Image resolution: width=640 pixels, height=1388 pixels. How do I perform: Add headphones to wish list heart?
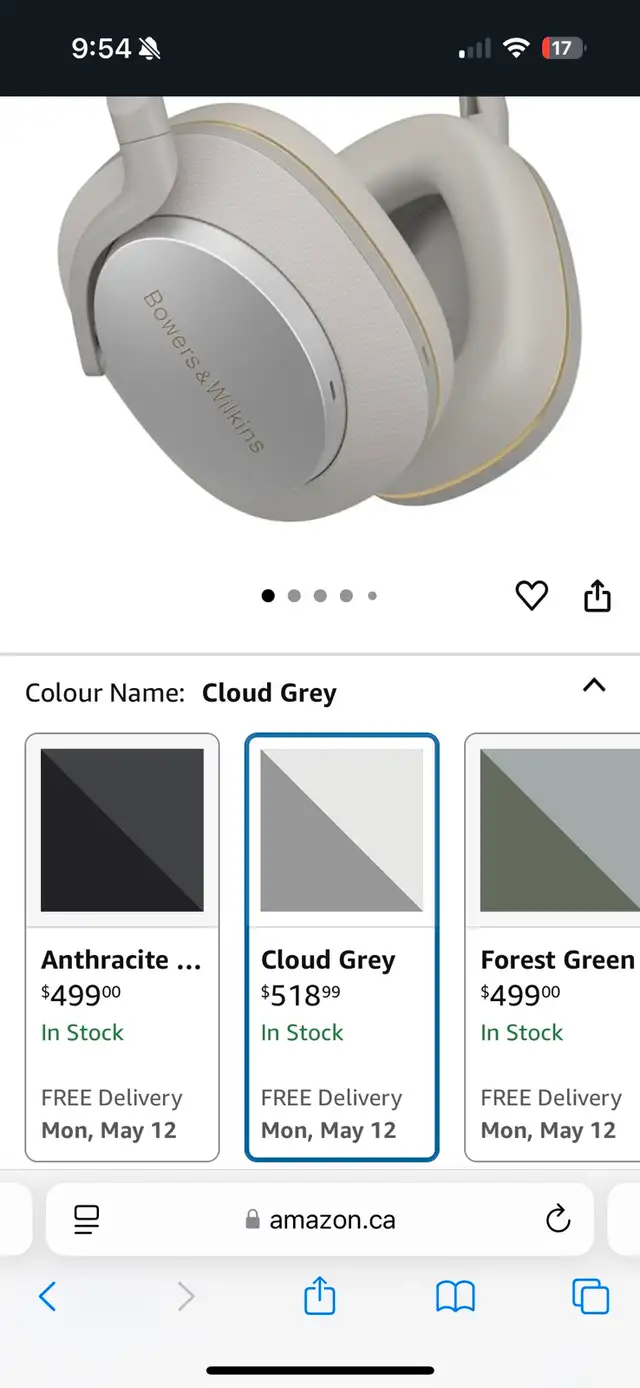pos(531,596)
